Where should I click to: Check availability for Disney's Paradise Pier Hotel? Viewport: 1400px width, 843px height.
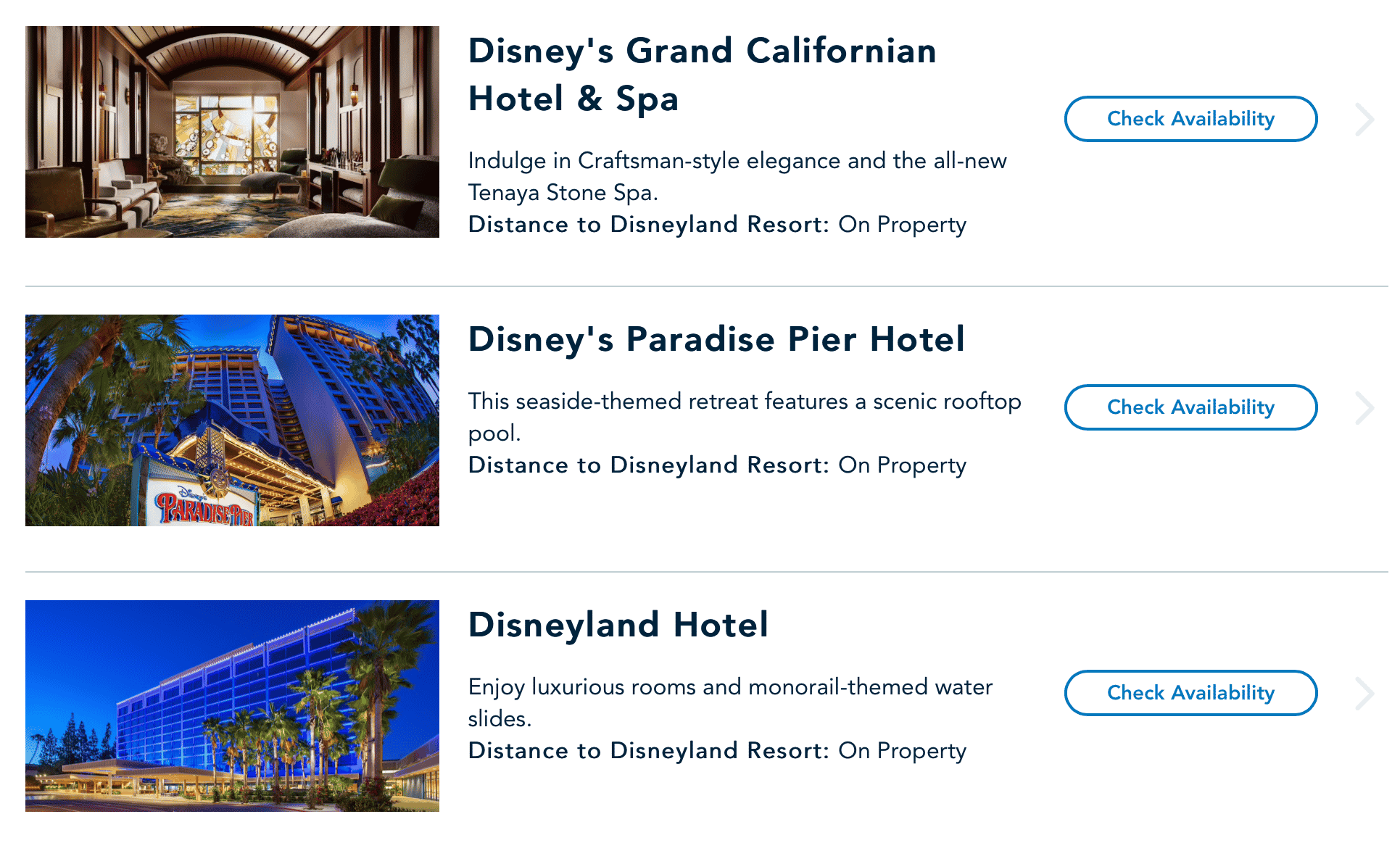click(1190, 407)
